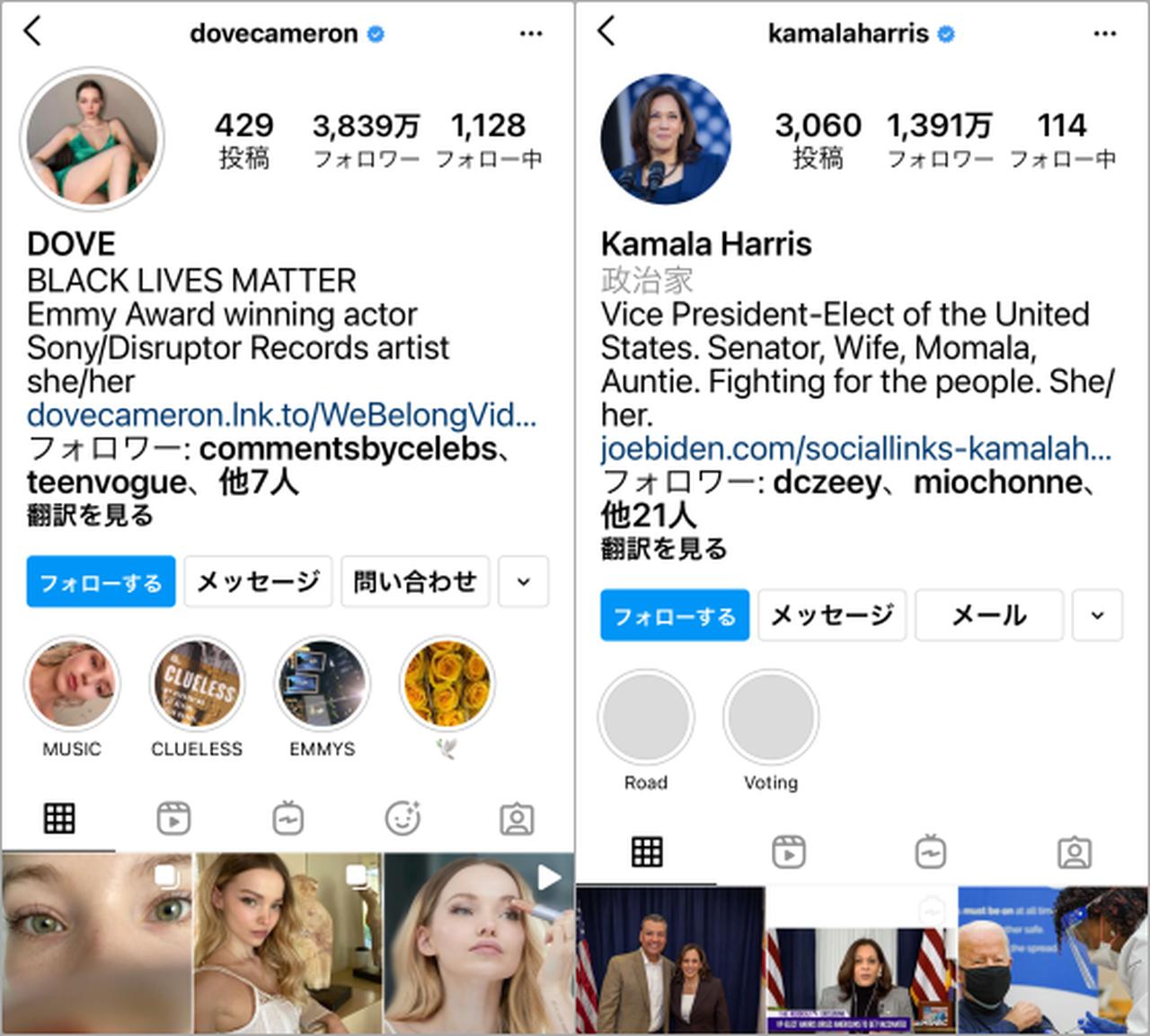Screen dimensions: 1150x1036
Task: Open the EMMYS story highlight
Action: 322,685
